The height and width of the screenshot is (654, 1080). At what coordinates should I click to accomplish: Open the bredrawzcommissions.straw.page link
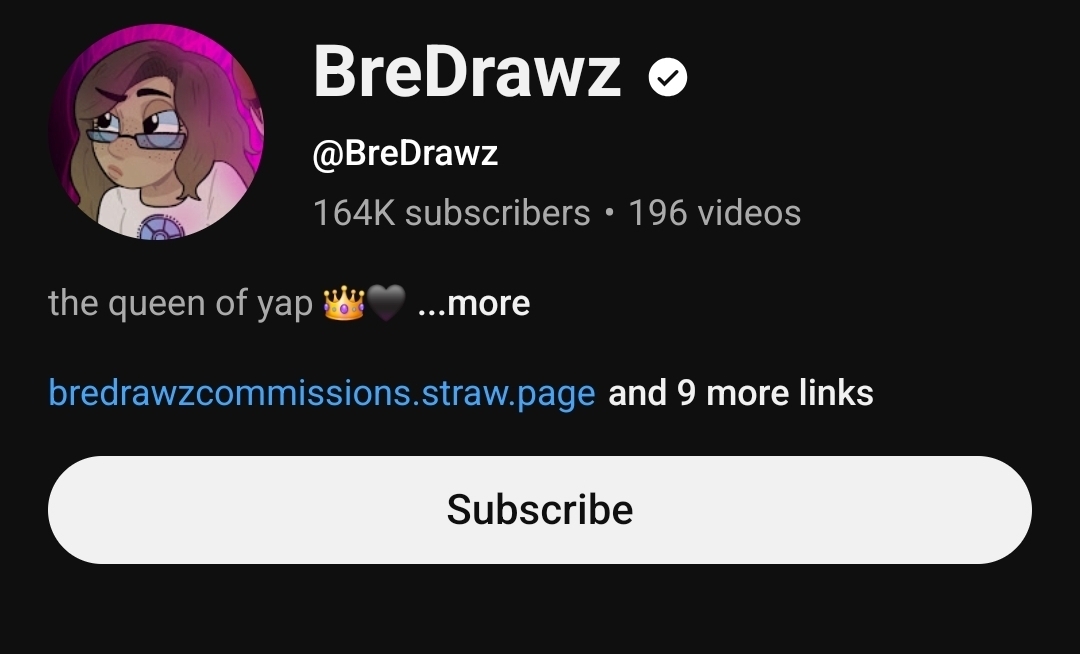click(x=321, y=393)
